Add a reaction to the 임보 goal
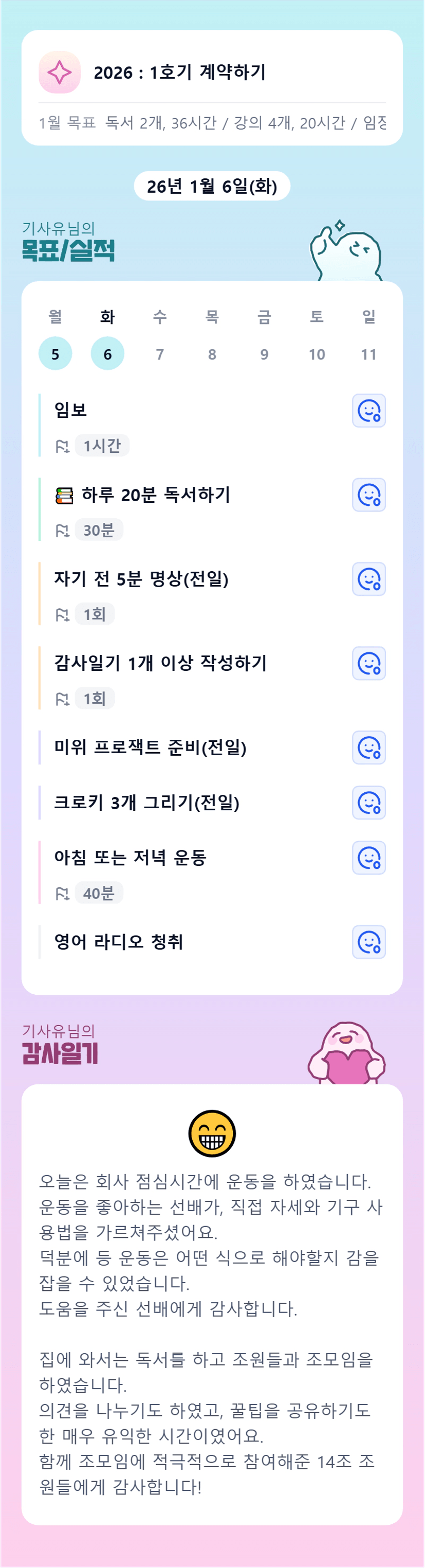This screenshot has width=425, height=1568. pyautogui.click(x=368, y=411)
